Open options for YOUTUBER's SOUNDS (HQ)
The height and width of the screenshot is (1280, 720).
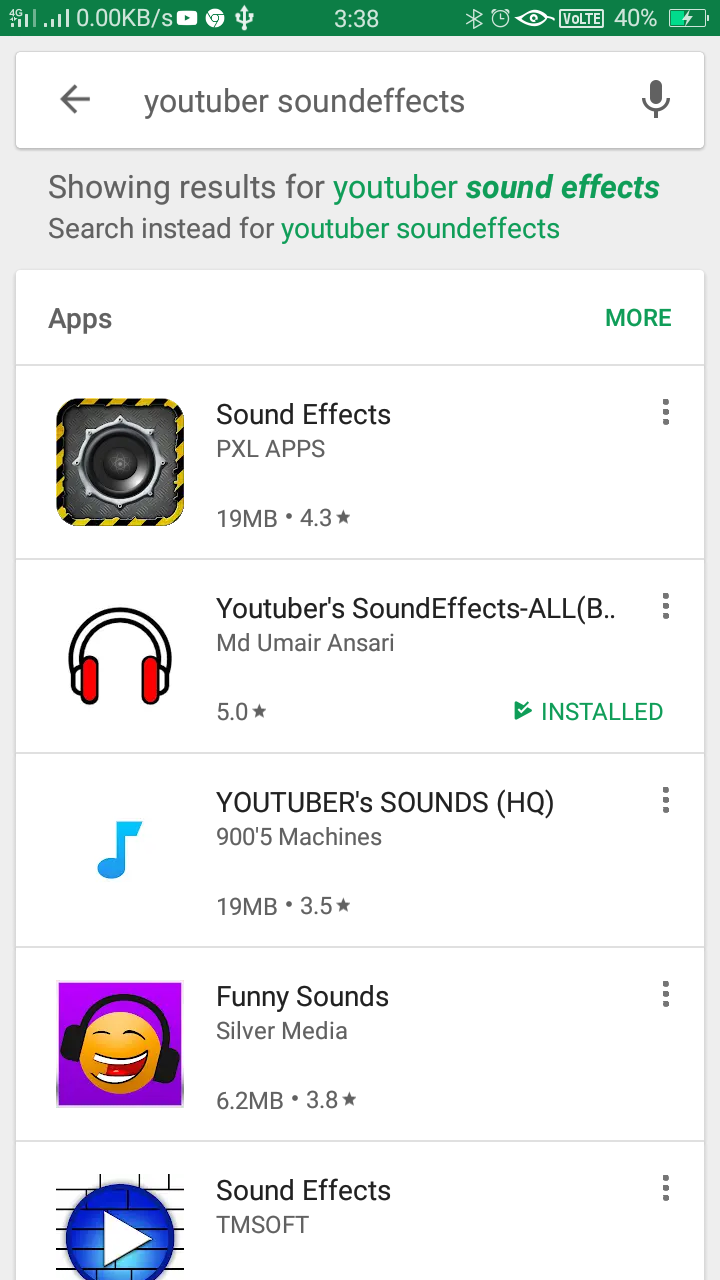tap(665, 800)
